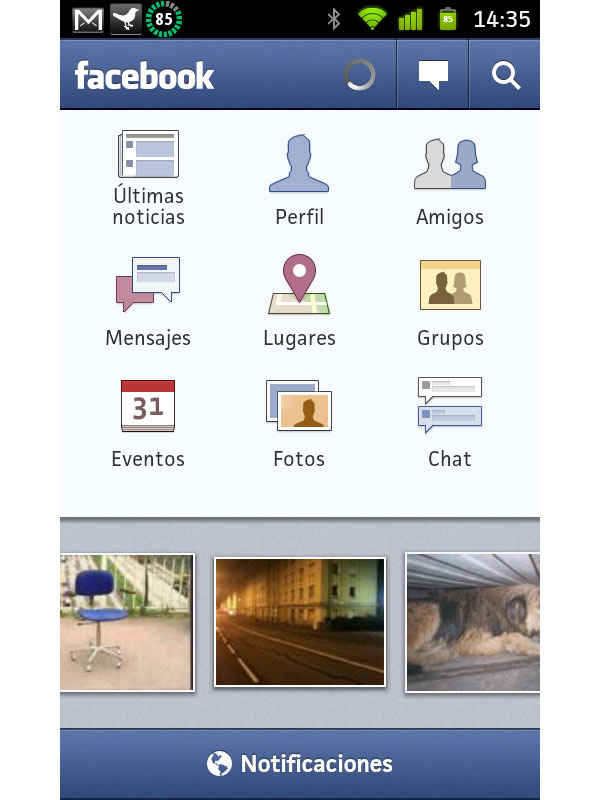
Task: Open the speech bubble status composer icon
Action: [433, 75]
